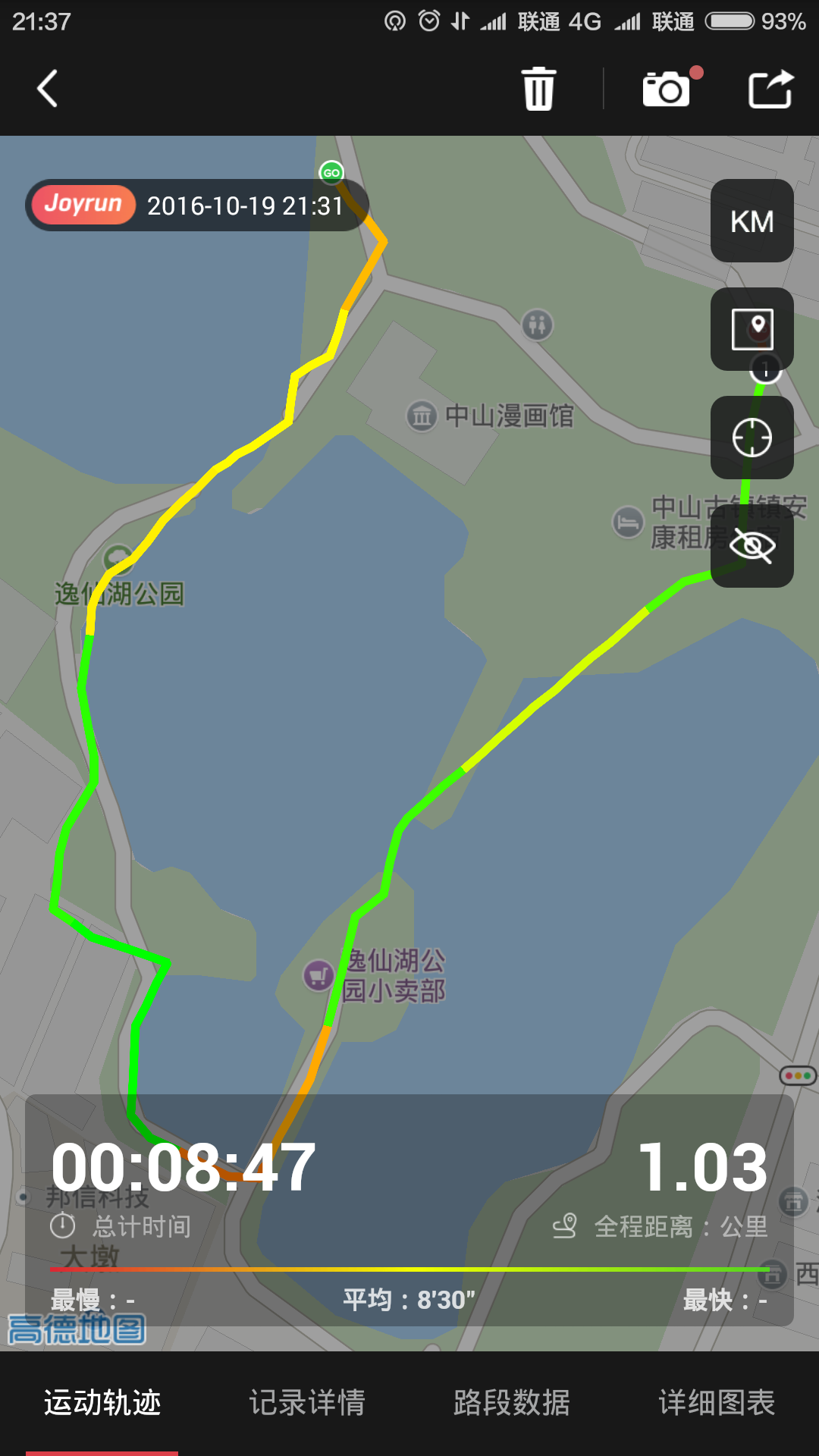The image size is (819, 1456).
Task: Select the 运动轨迹 tab
Action: pyautogui.click(x=102, y=1403)
